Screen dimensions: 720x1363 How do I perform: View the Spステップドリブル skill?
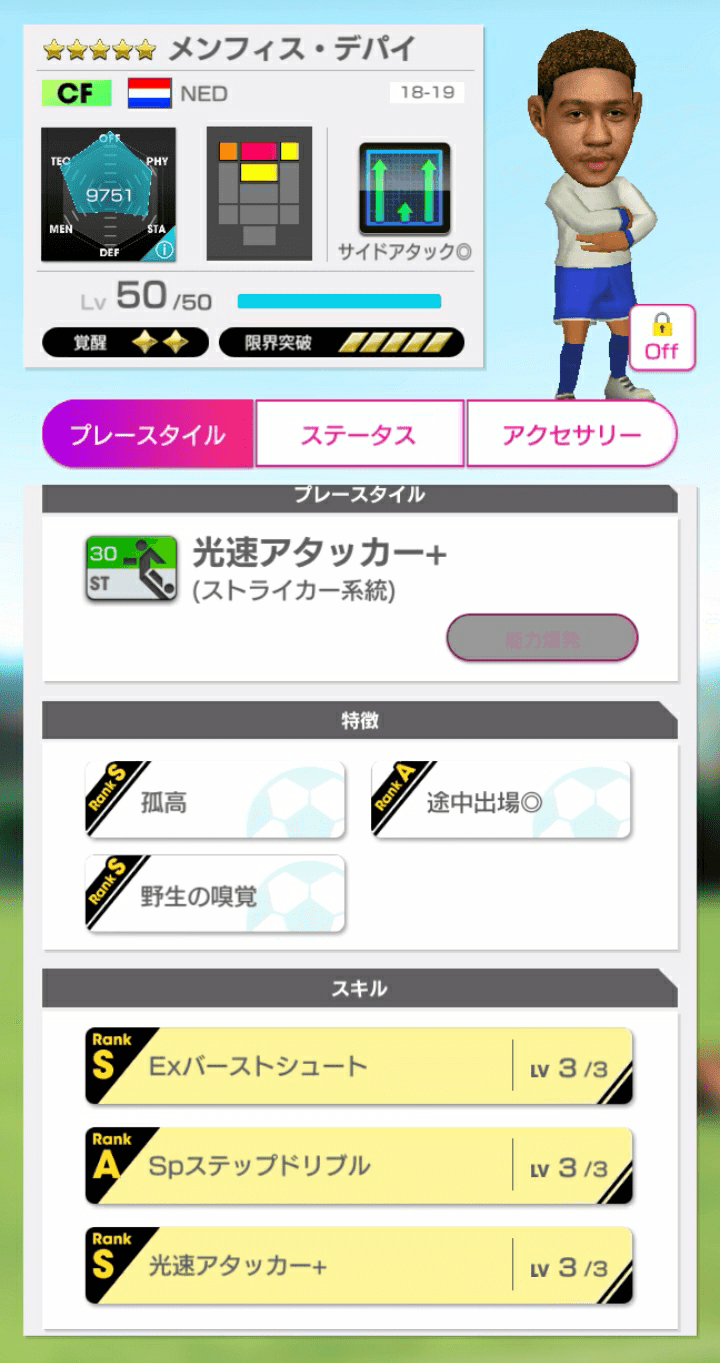359,1166
